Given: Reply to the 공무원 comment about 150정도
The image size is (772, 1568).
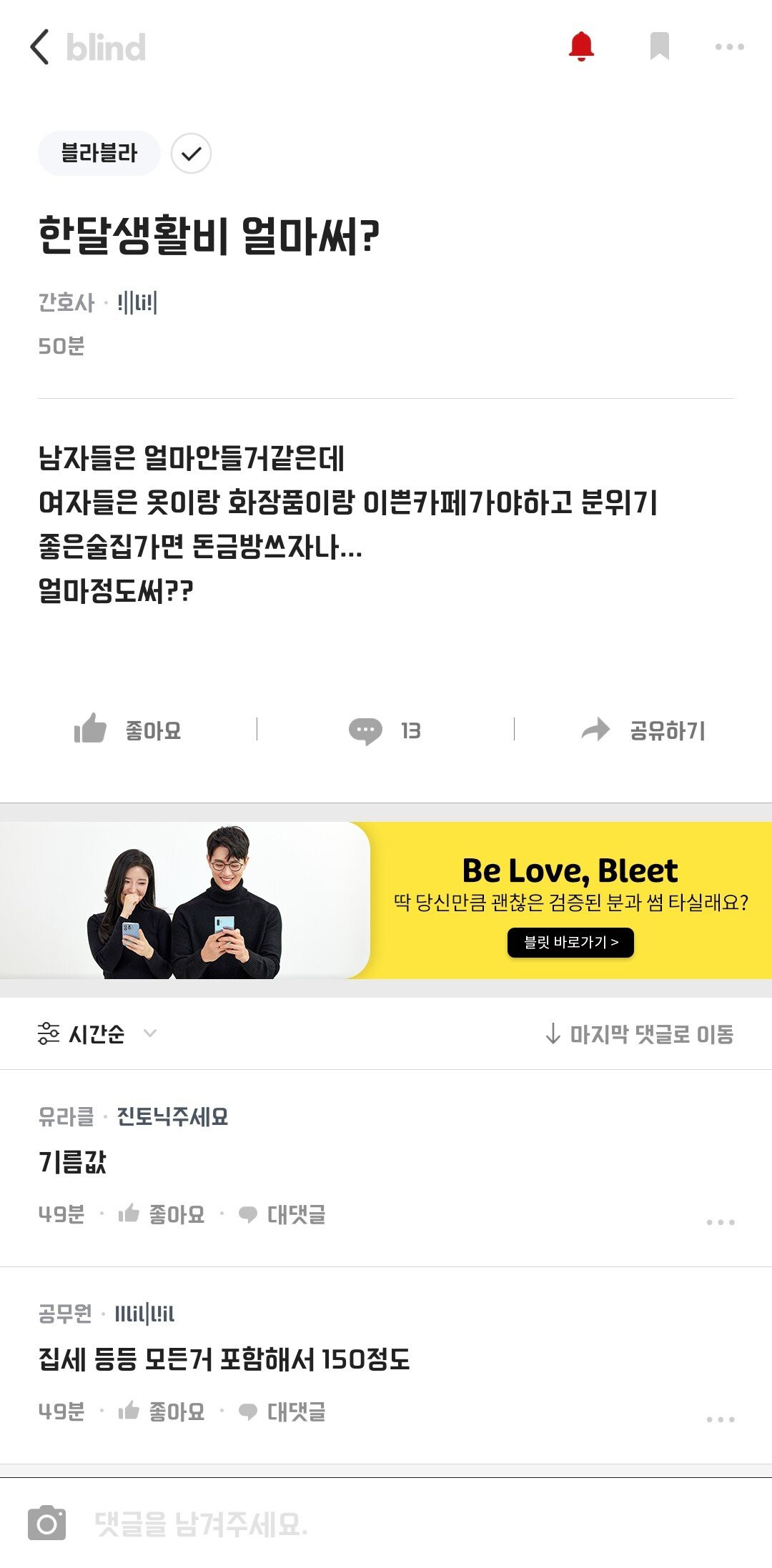Looking at the screenshot, I should pyautogui.click(x=282, y=1411).
